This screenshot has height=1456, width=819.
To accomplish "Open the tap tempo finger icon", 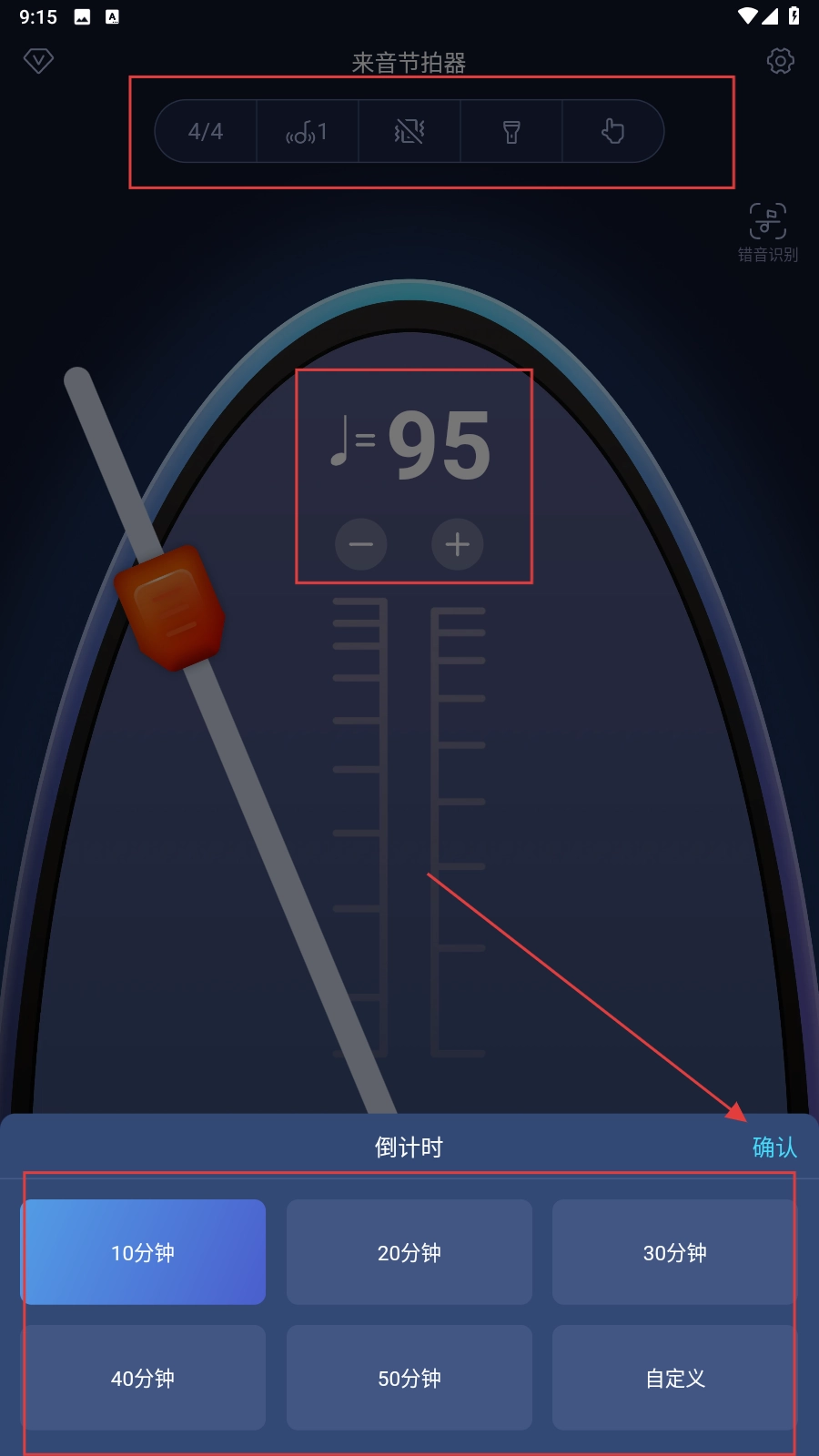I will tap(612, 132).
